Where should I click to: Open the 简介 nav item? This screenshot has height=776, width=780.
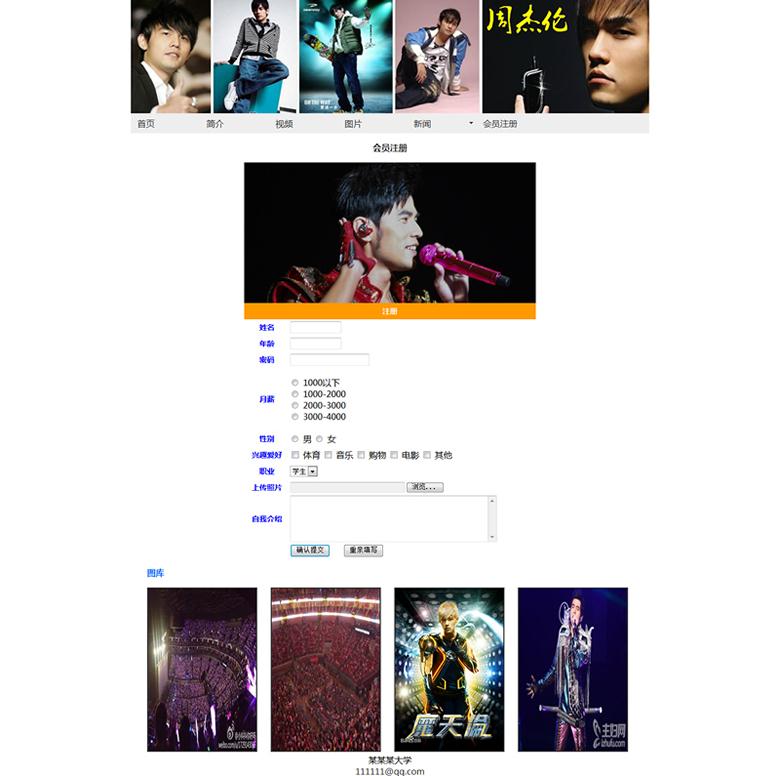(x=215, y=124)
